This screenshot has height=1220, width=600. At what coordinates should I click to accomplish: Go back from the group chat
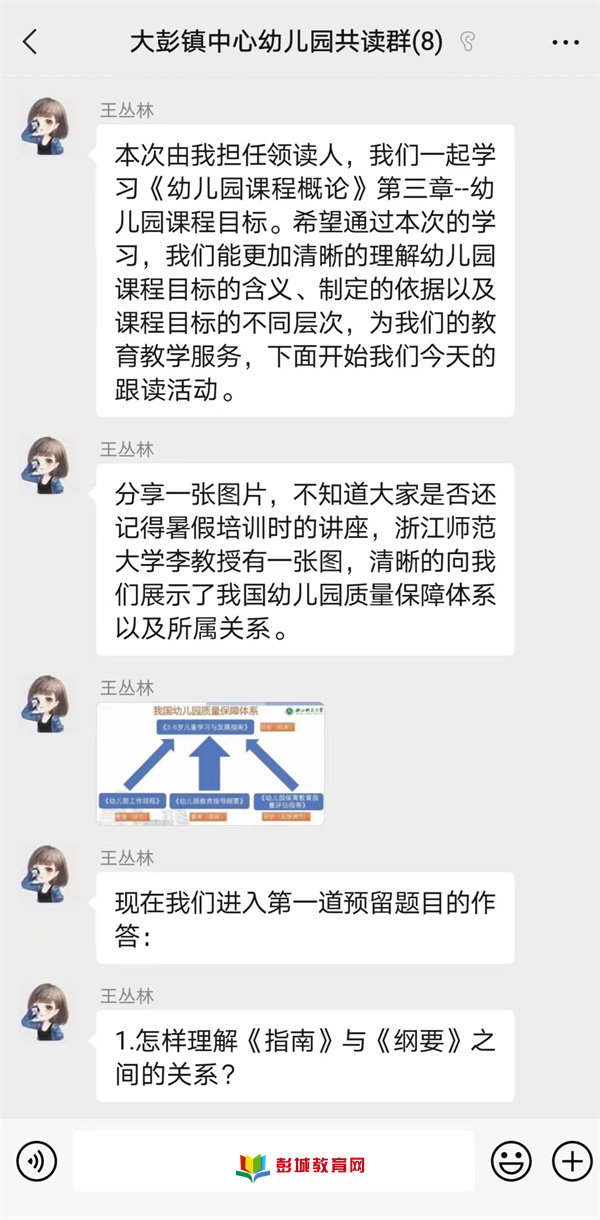pos(30,42)
